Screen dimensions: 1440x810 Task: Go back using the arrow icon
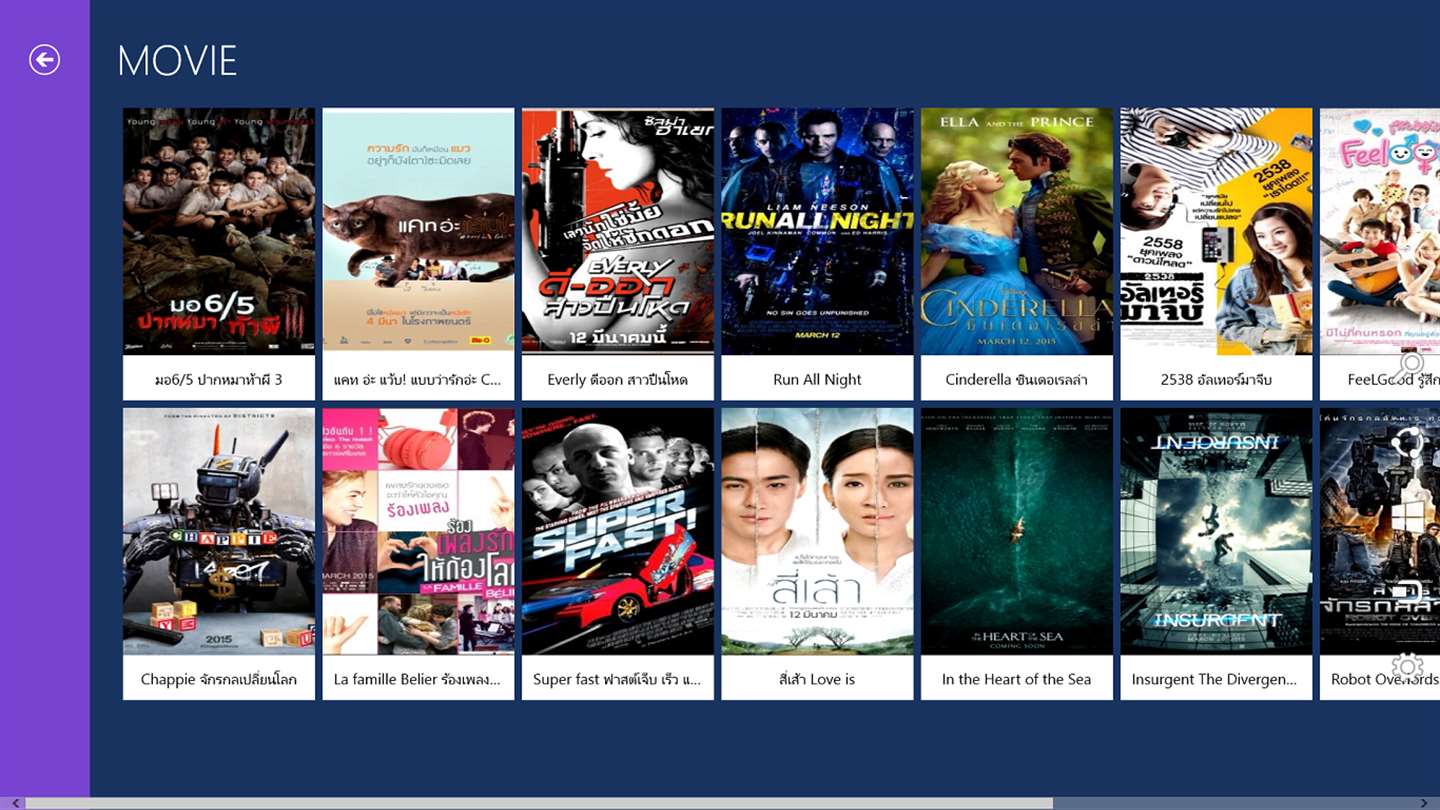tap(44, 60)
